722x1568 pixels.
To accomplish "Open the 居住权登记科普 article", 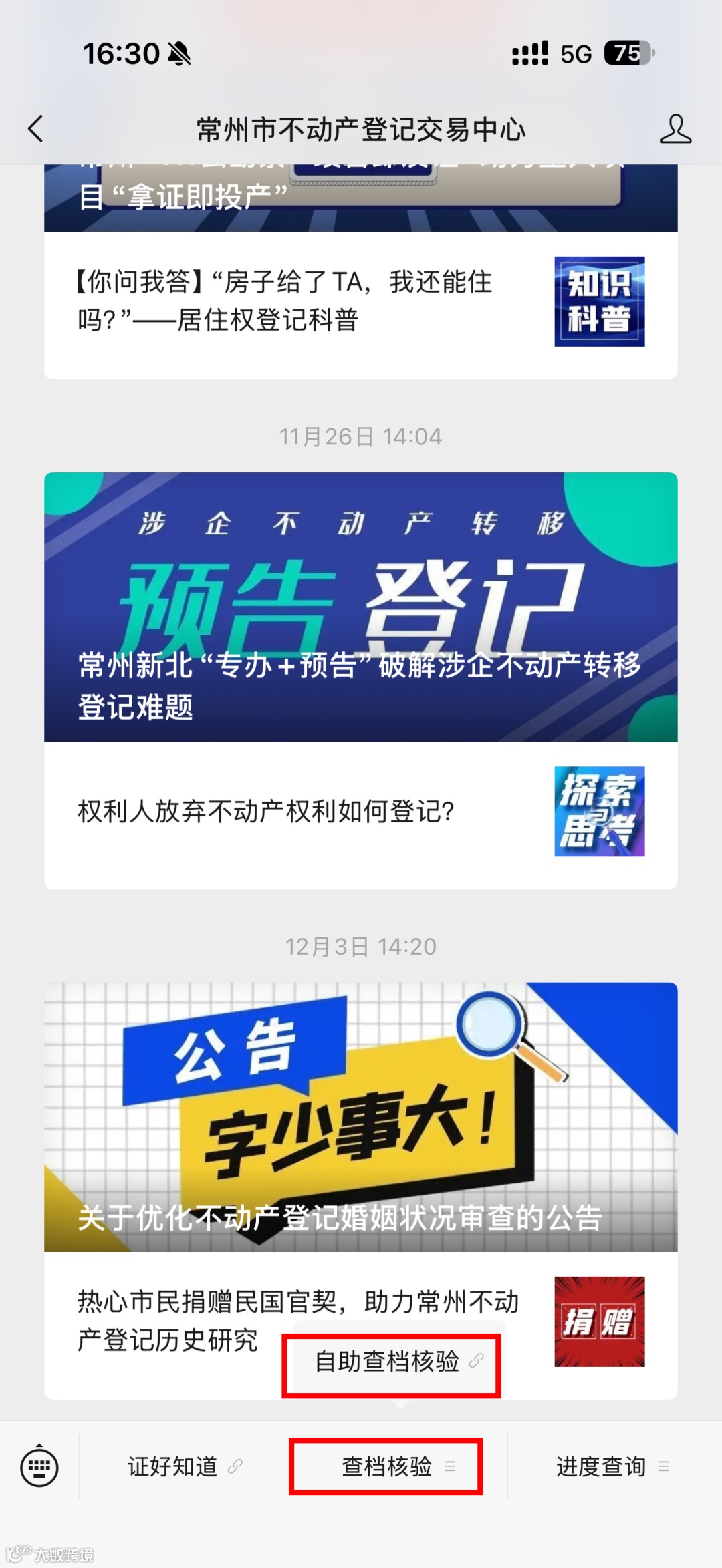I will pos(287,302).
